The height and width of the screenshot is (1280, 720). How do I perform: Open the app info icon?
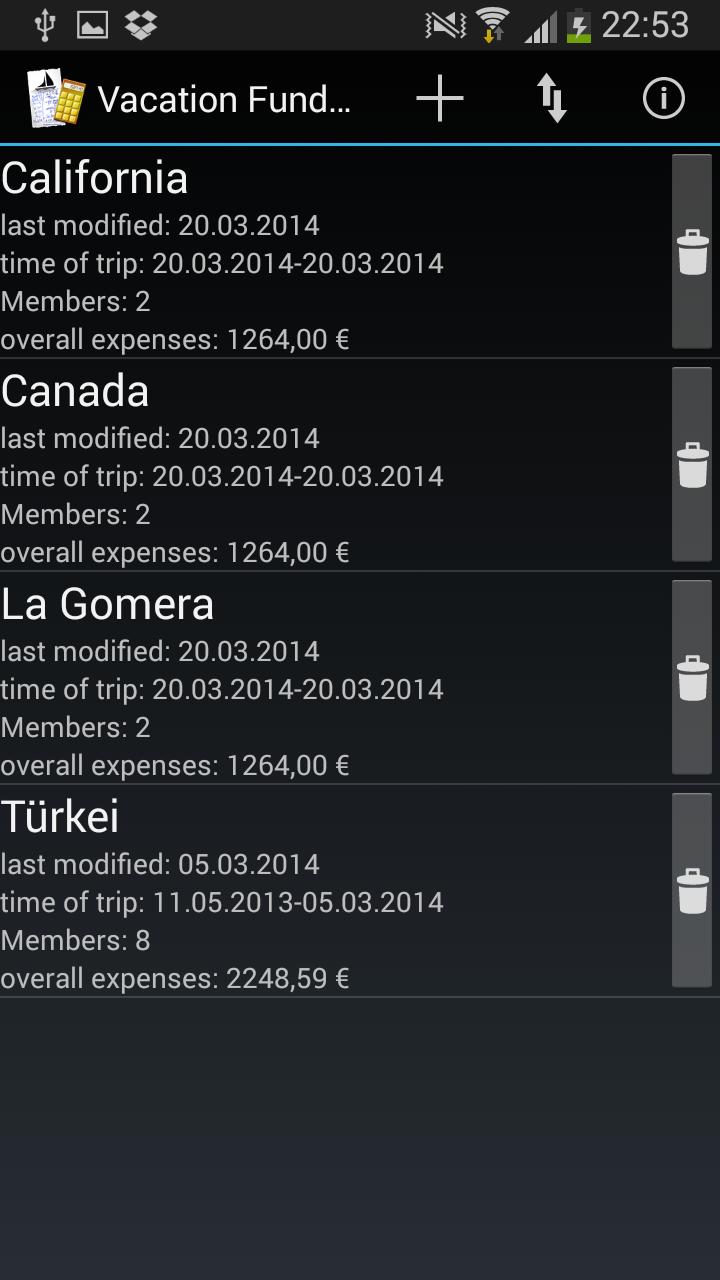[663, 99]
